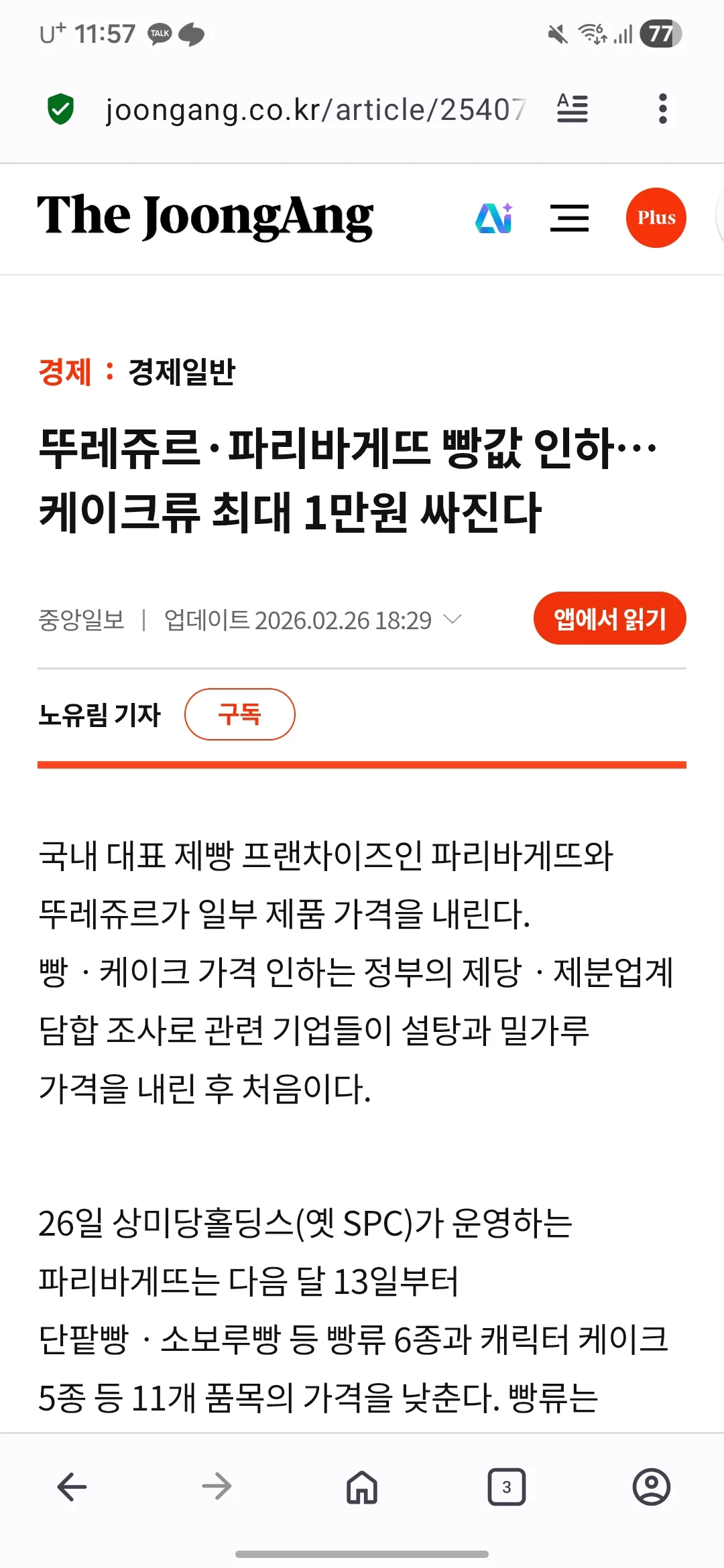Enable reader mode from the address bar
This screenshot has height=1568, width=724.
pos(572,109)
